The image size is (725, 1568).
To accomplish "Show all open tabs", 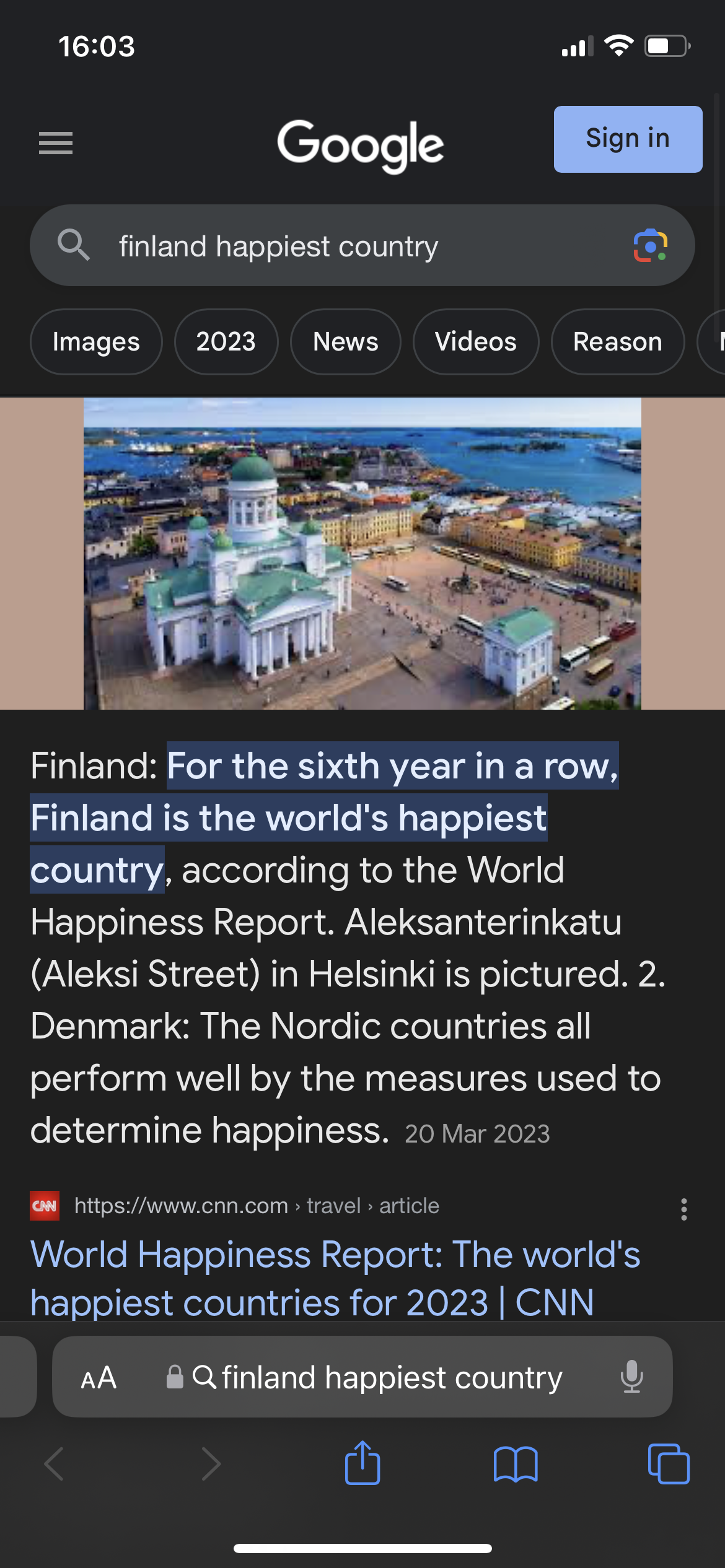I will (x=668, y=1464).
